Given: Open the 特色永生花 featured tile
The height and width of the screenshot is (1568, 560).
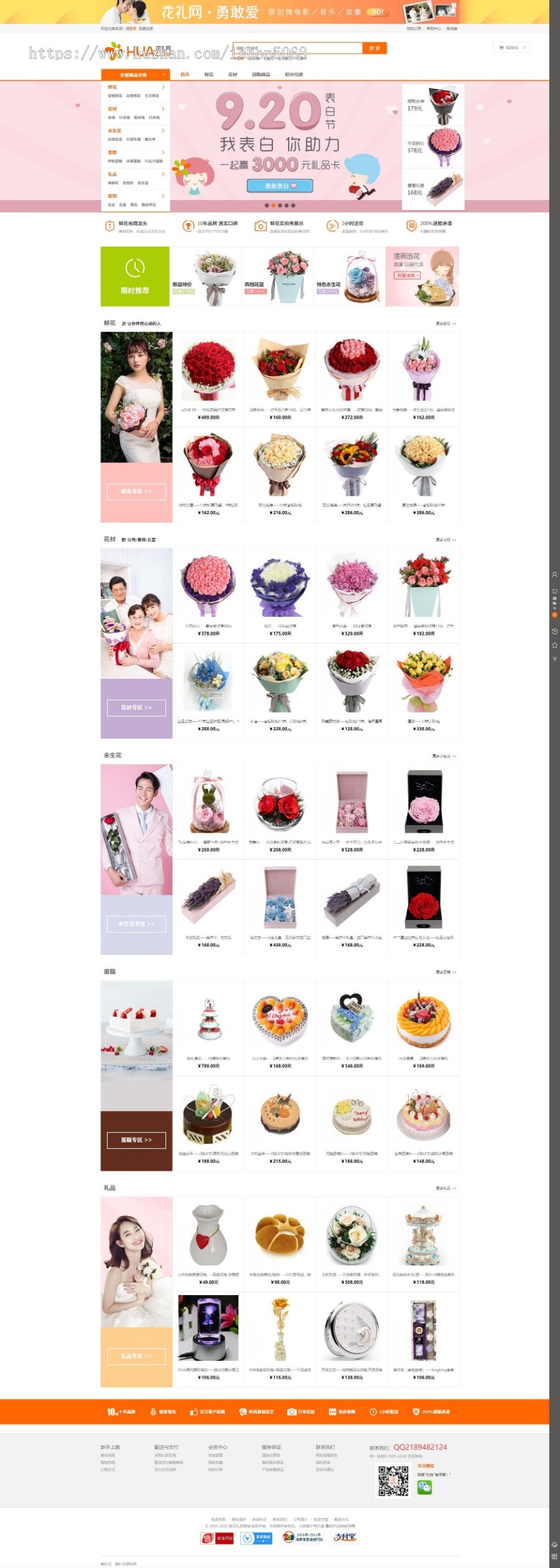Looking at the screenshot, I should coord(349,277).
